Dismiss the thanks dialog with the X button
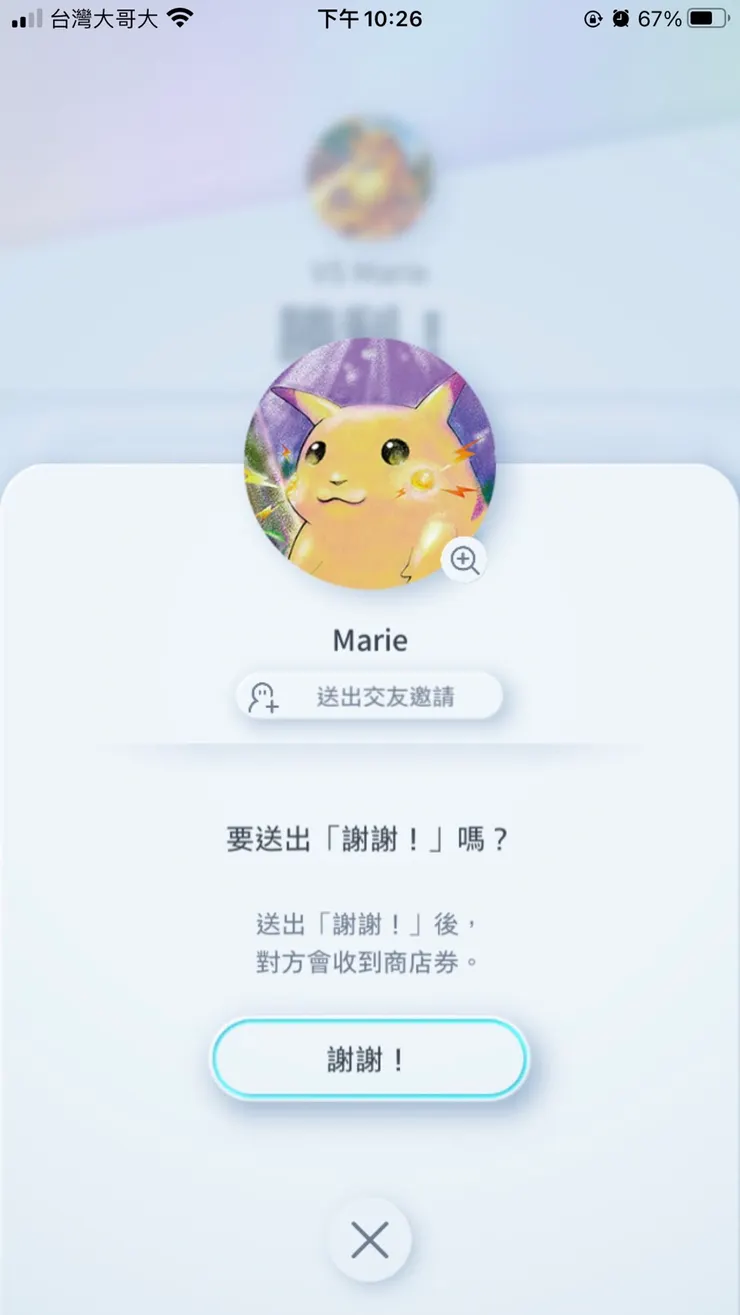 (370, 1239)
